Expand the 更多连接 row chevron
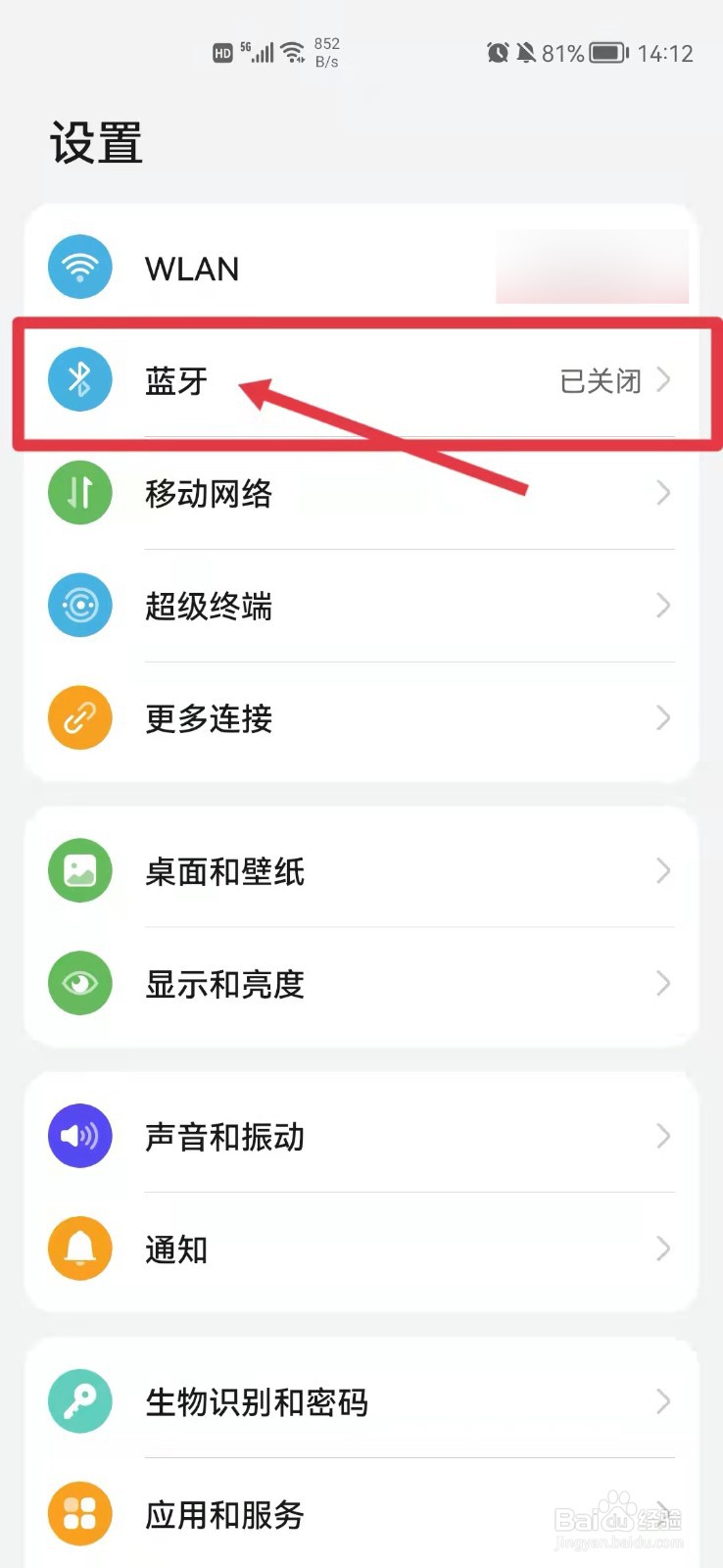 pyautogui.click(x=665, y=717)
